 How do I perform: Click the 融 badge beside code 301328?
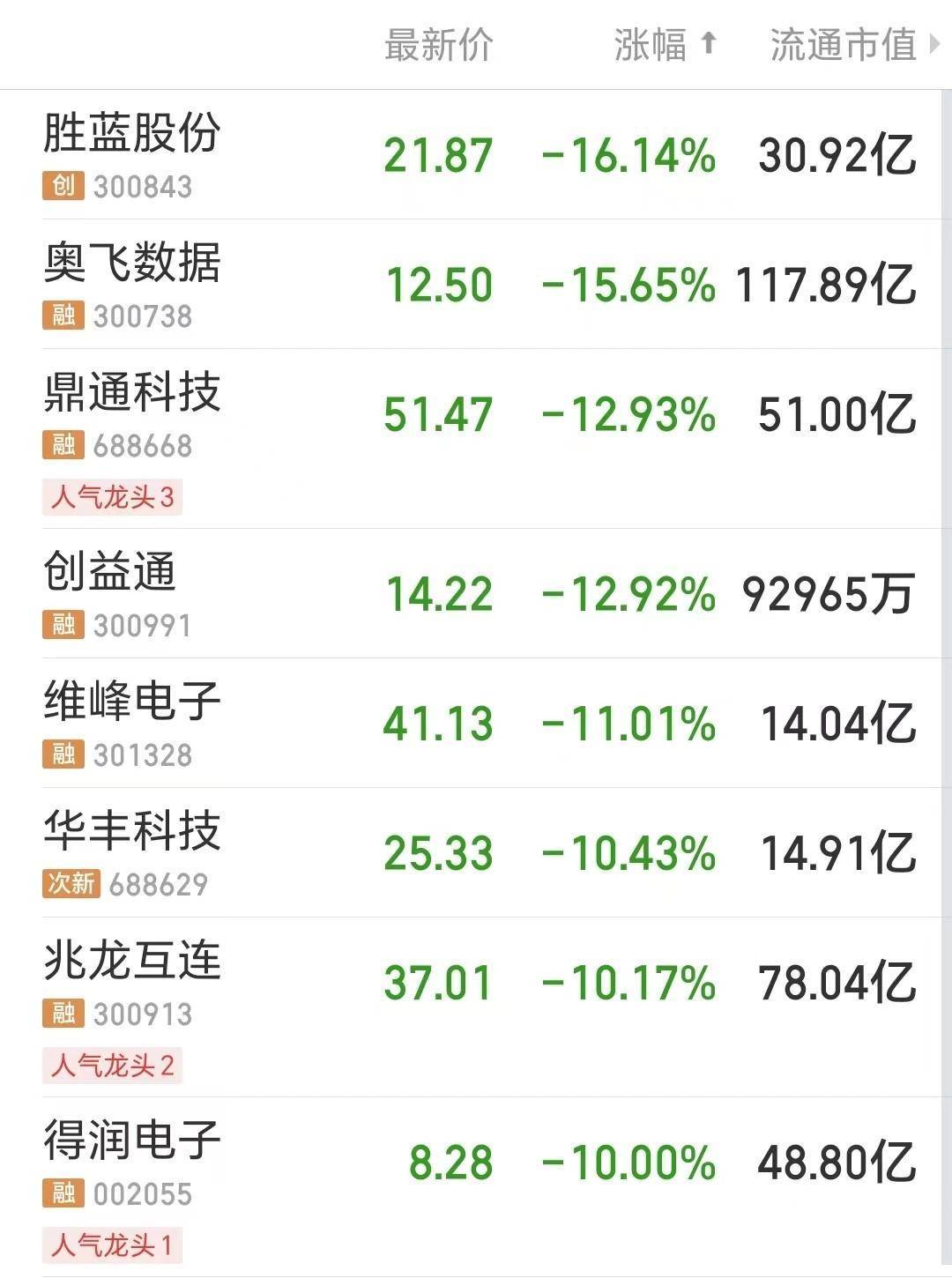coord(63,754)
